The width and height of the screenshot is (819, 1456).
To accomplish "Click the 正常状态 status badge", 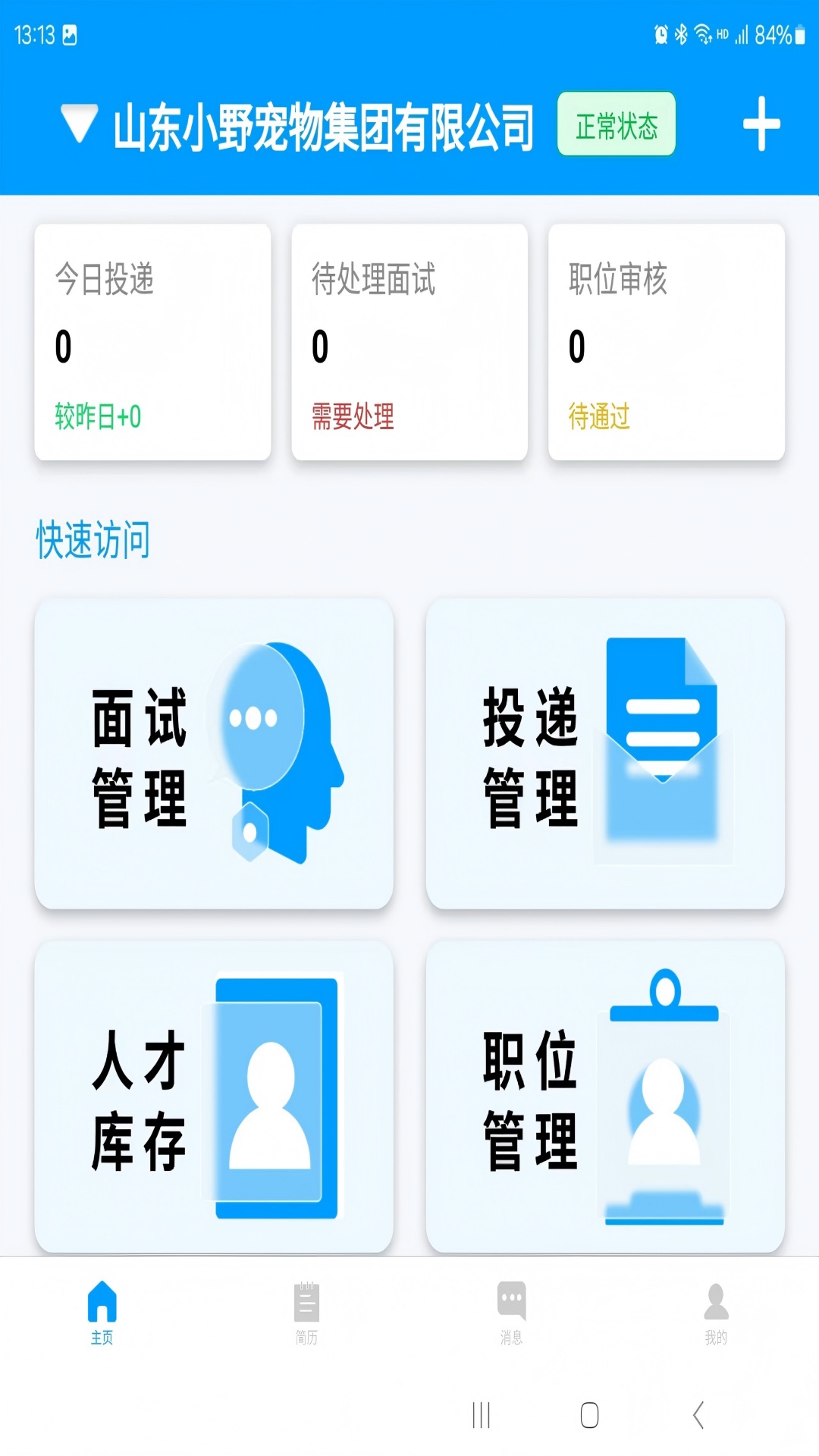I will [616, 125].
